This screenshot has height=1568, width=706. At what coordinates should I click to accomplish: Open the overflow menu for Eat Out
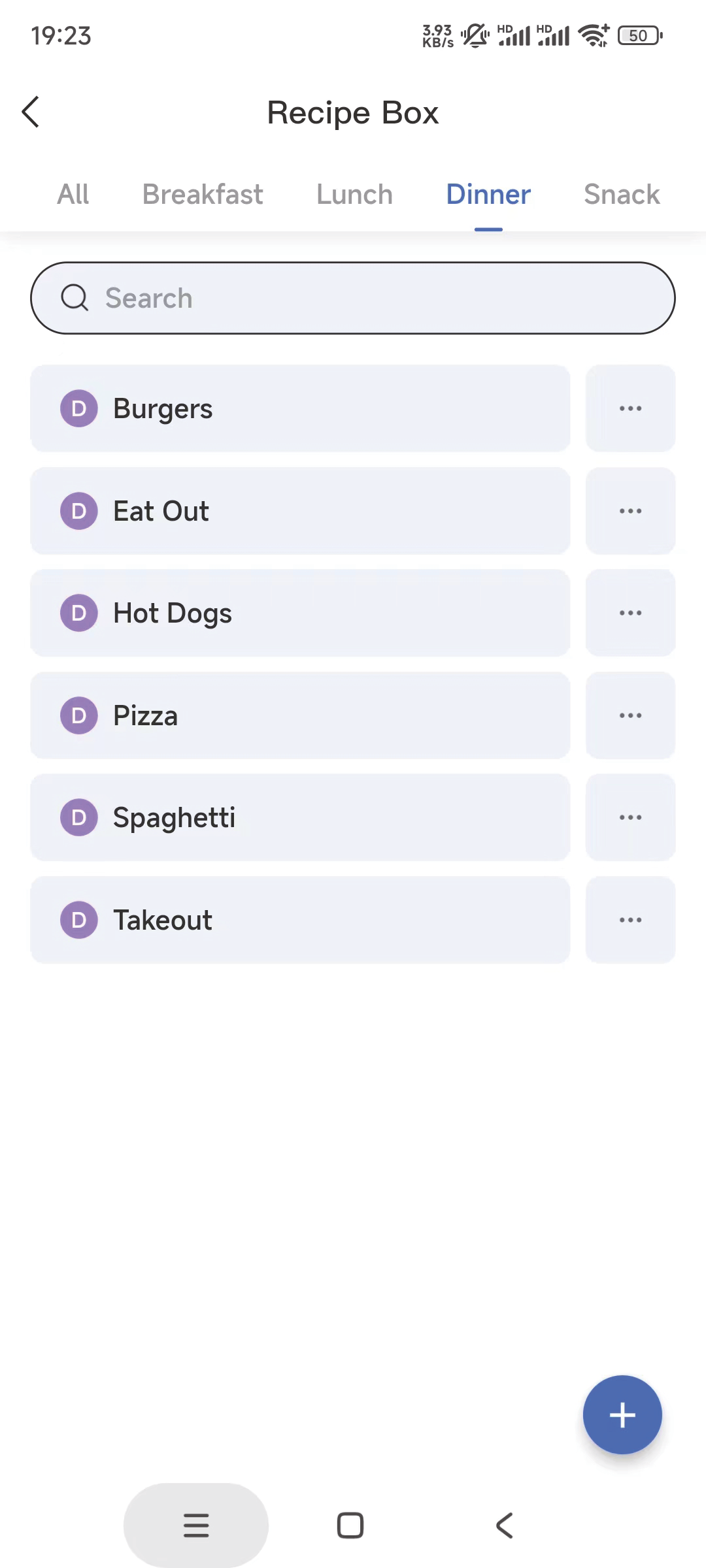(629, 511)
